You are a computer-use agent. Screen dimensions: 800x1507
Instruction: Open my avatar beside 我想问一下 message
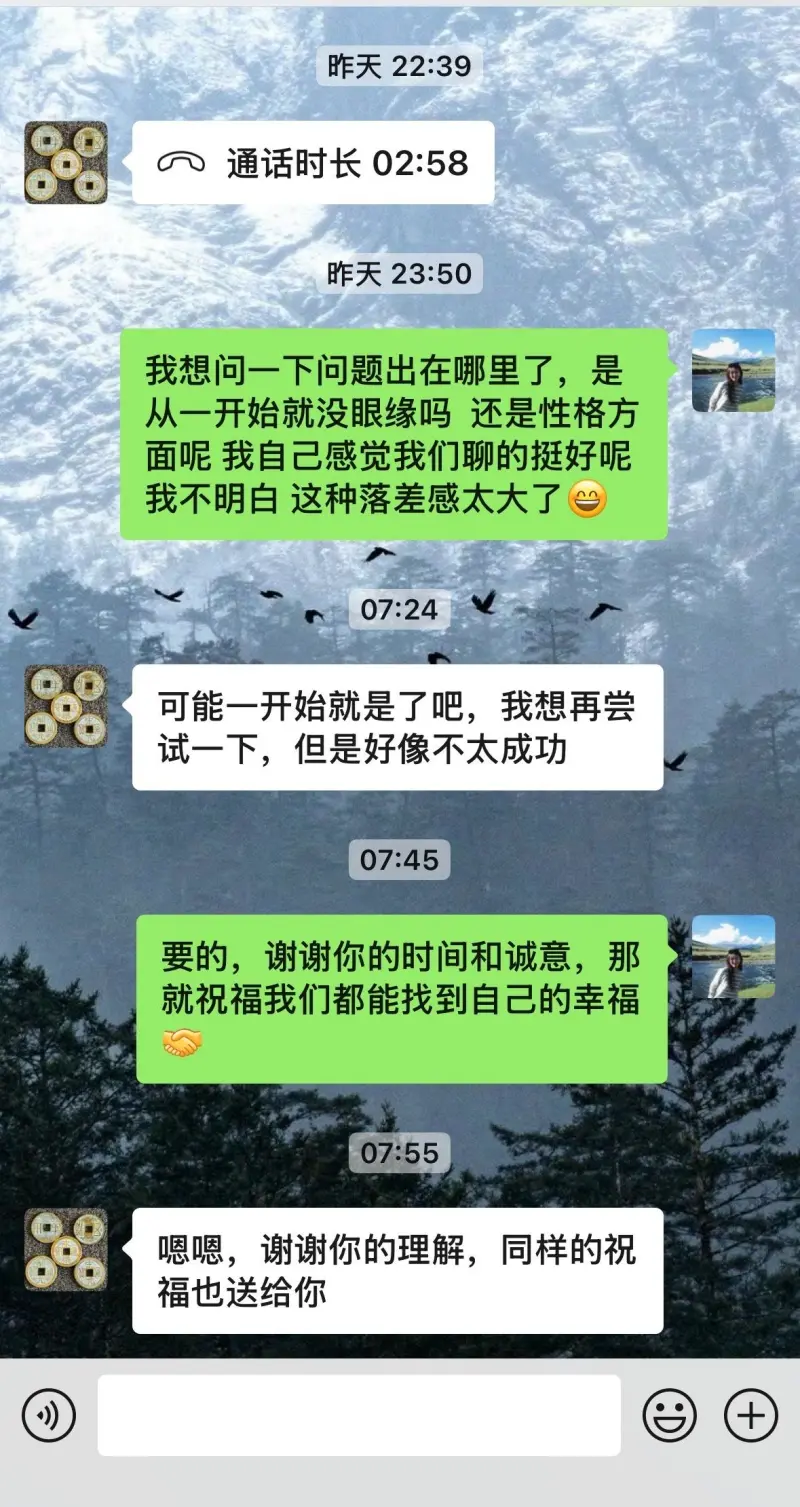pos(733,371)
